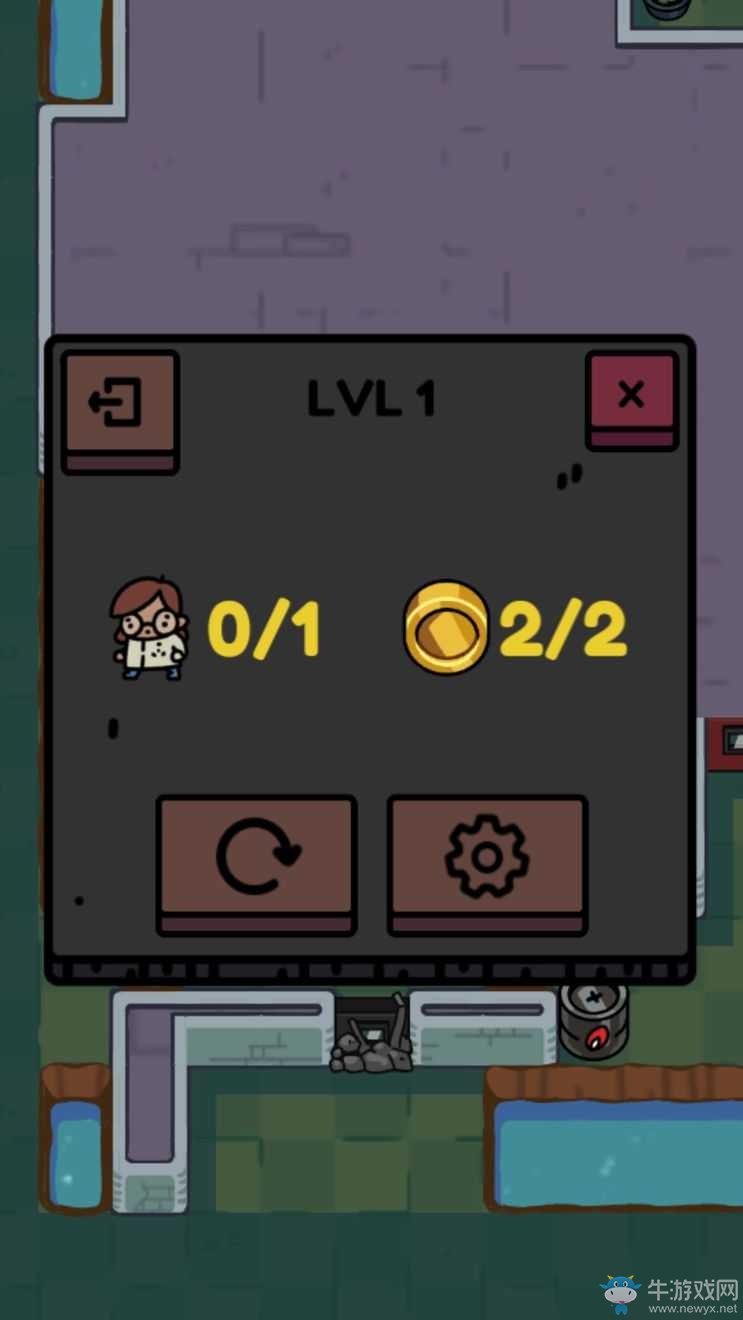
Task: Close the LVL 1 pause menu
Action: click(x=631, y=394)
